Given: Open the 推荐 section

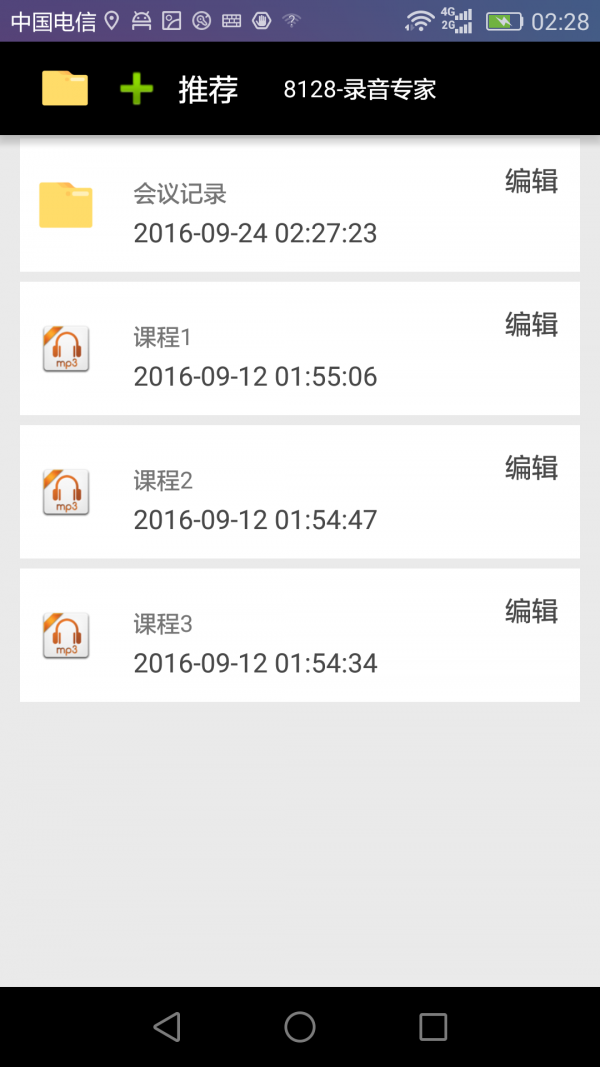Looking at the screenshot, I should pyautogui.click(x=208, y=89).
